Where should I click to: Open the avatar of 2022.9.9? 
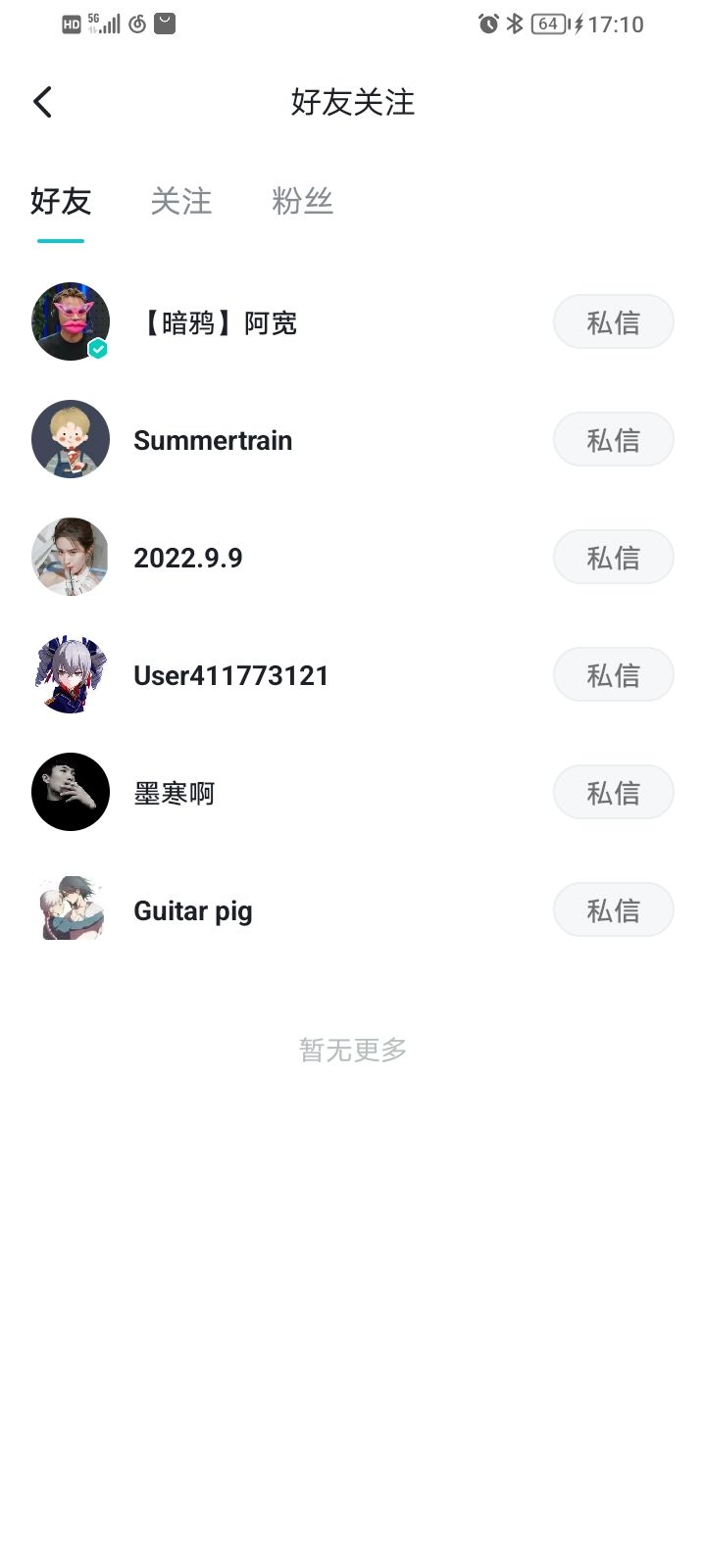coord(70,557)
